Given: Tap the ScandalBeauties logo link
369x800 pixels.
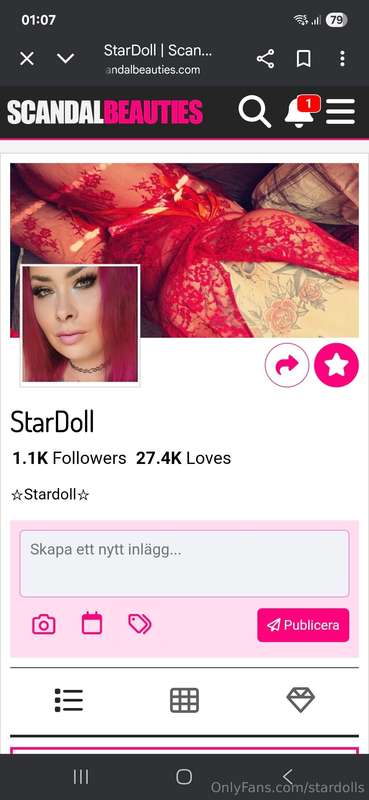Looking at the screenshot, I should tap(105, 112).
